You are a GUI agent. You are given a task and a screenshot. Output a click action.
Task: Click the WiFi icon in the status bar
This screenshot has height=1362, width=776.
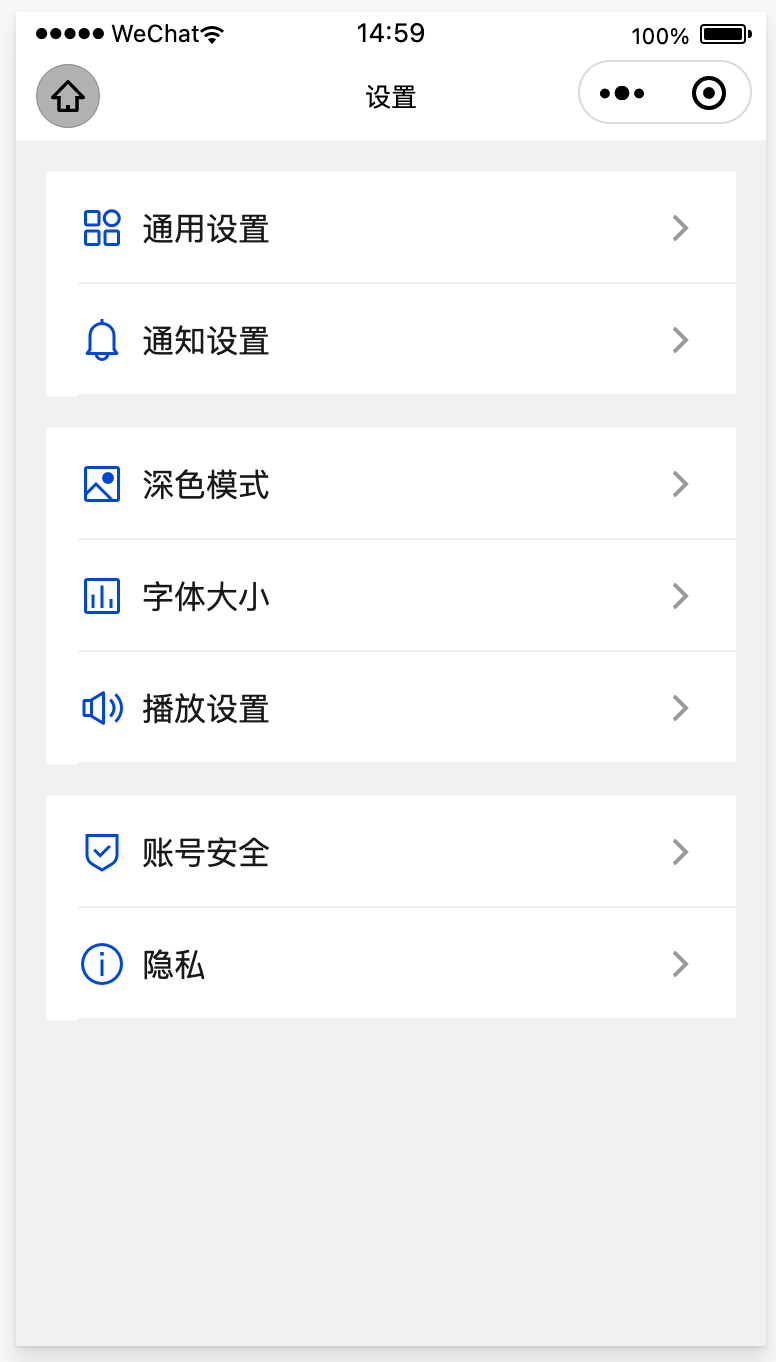[211, 31]
